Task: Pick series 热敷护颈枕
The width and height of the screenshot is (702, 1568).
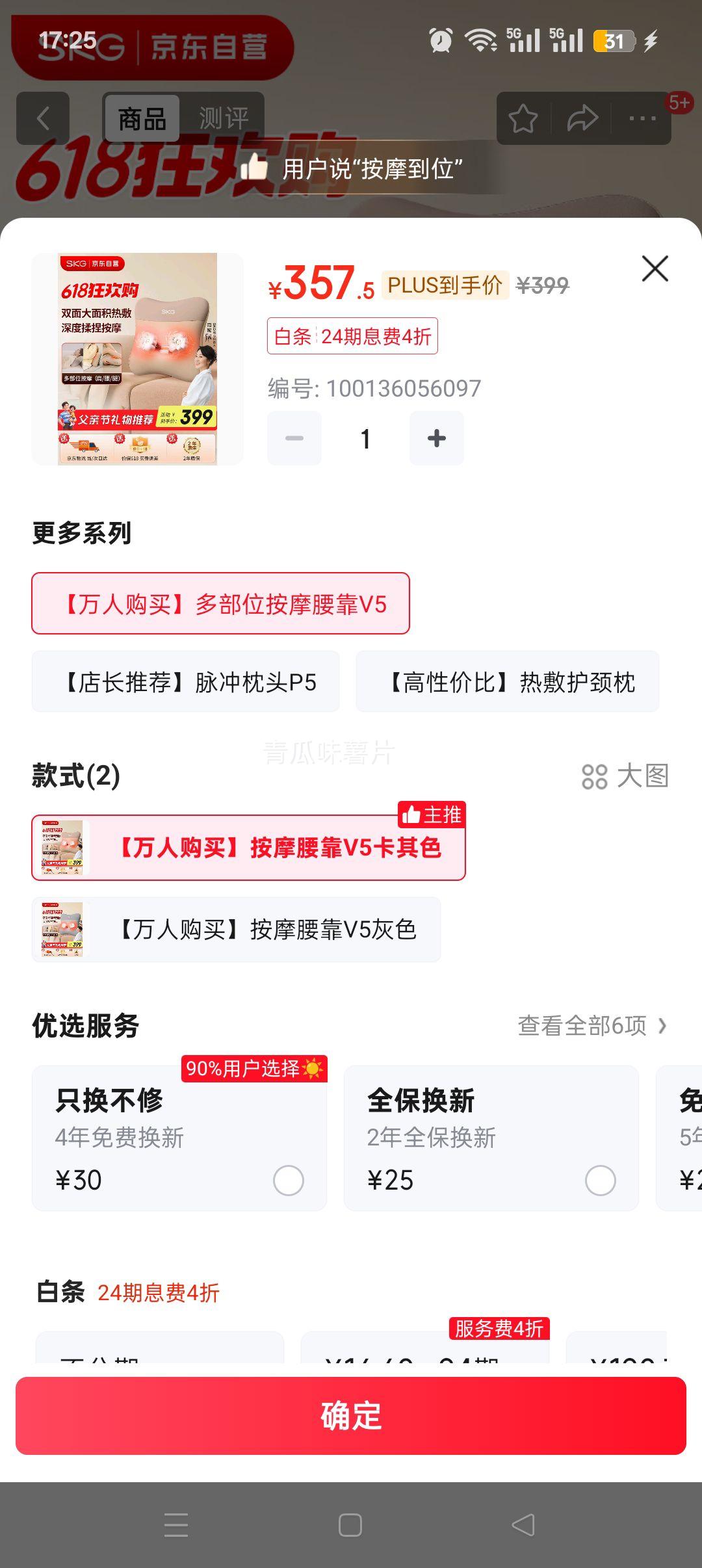Action: pos(507,682)
